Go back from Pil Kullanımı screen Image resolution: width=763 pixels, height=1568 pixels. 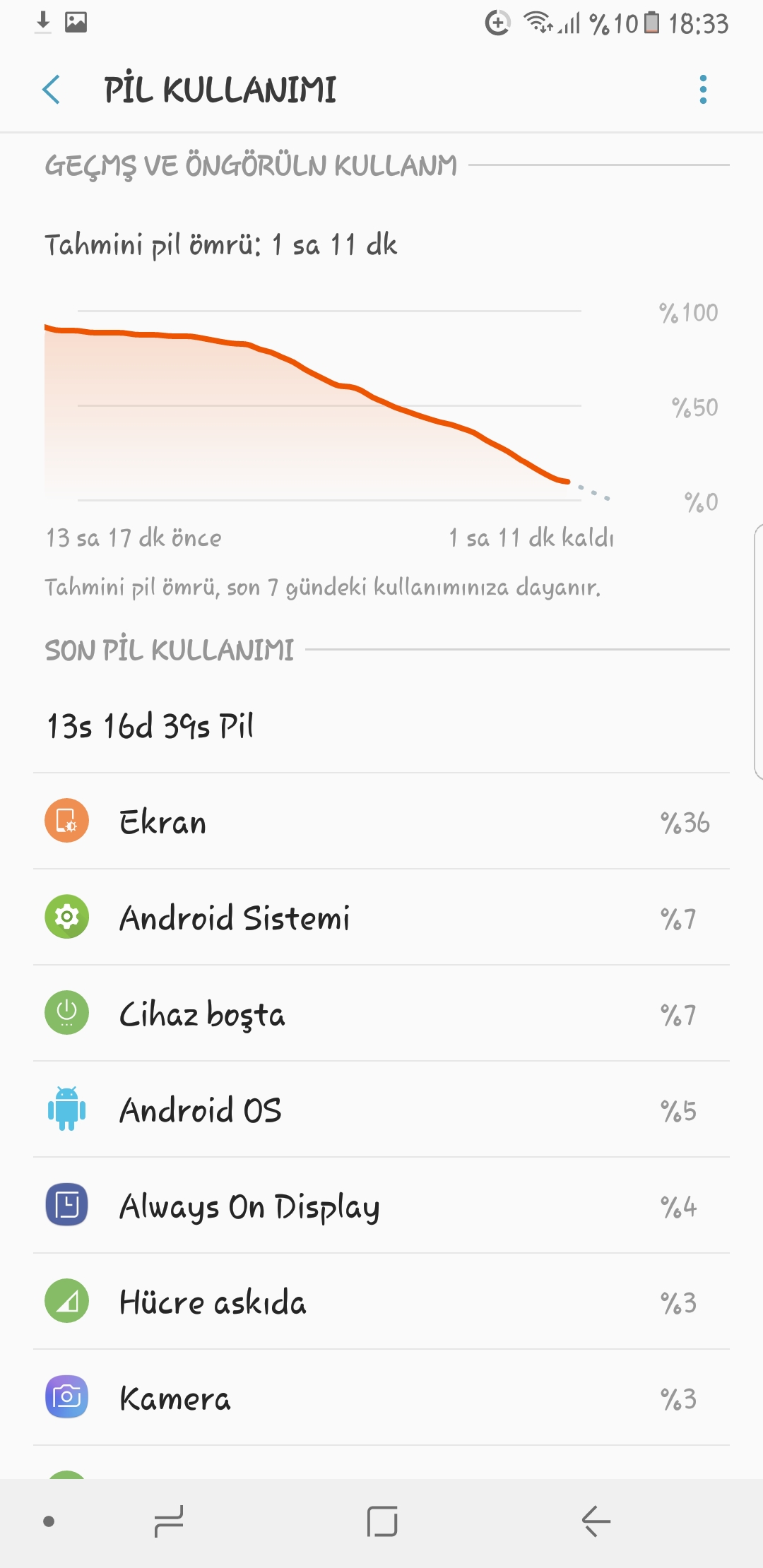[51, 90]
